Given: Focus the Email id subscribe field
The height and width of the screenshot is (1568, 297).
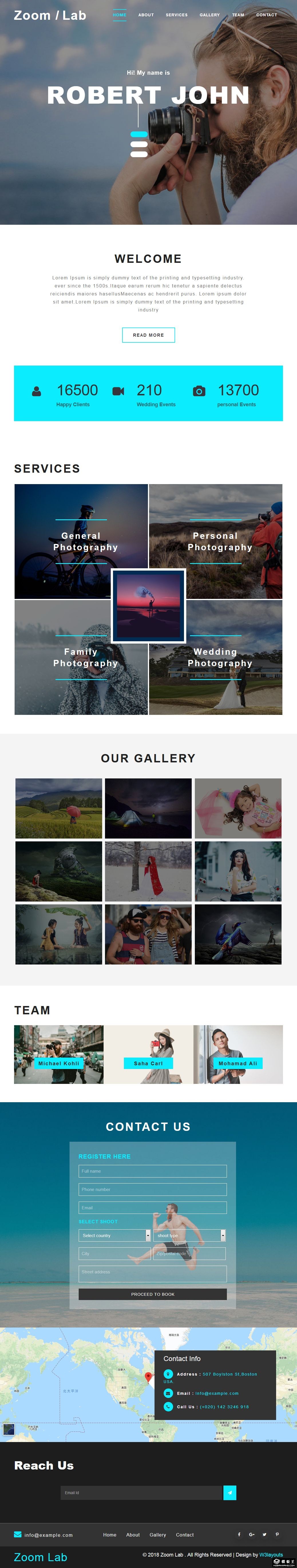Looking at the screenshot, I should point(141,1492).
